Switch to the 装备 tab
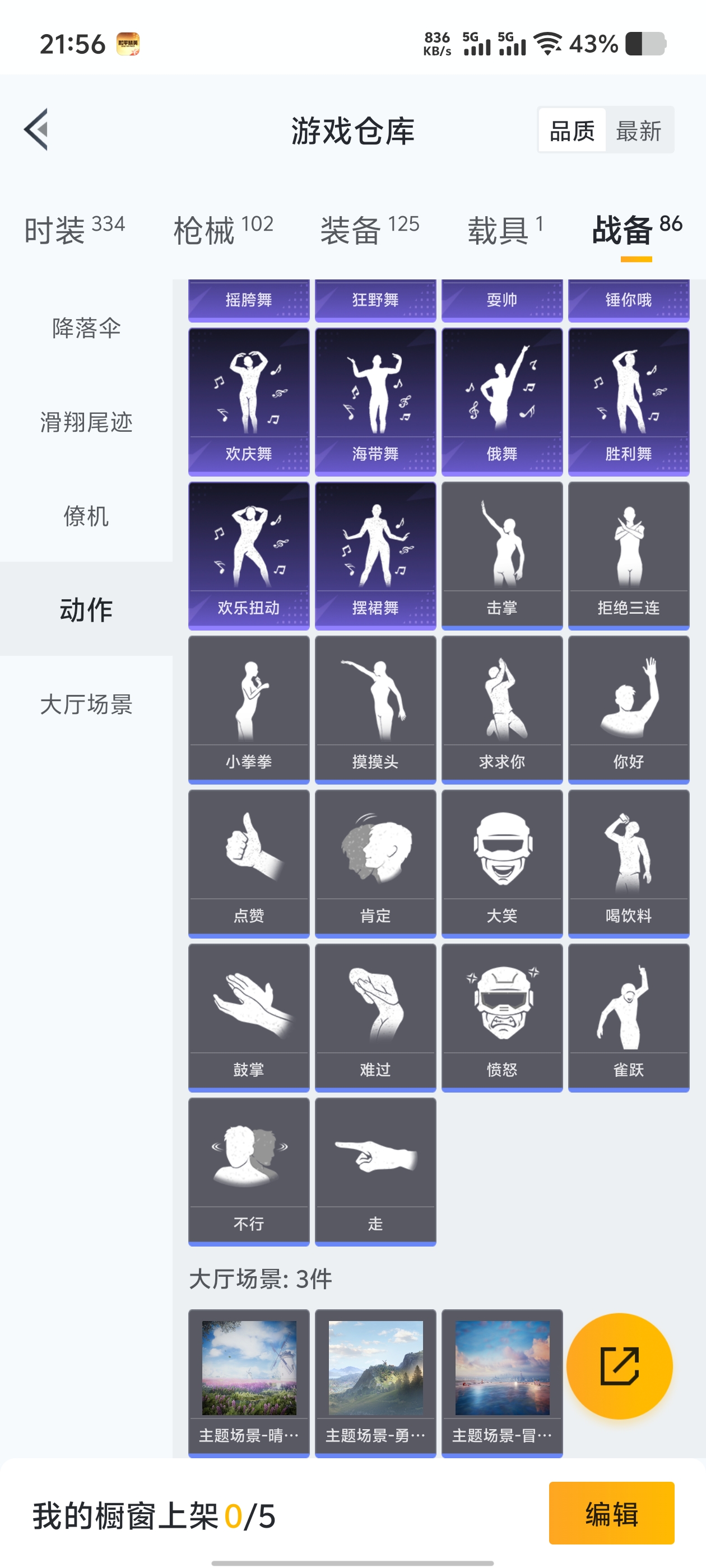 [369, 230]
